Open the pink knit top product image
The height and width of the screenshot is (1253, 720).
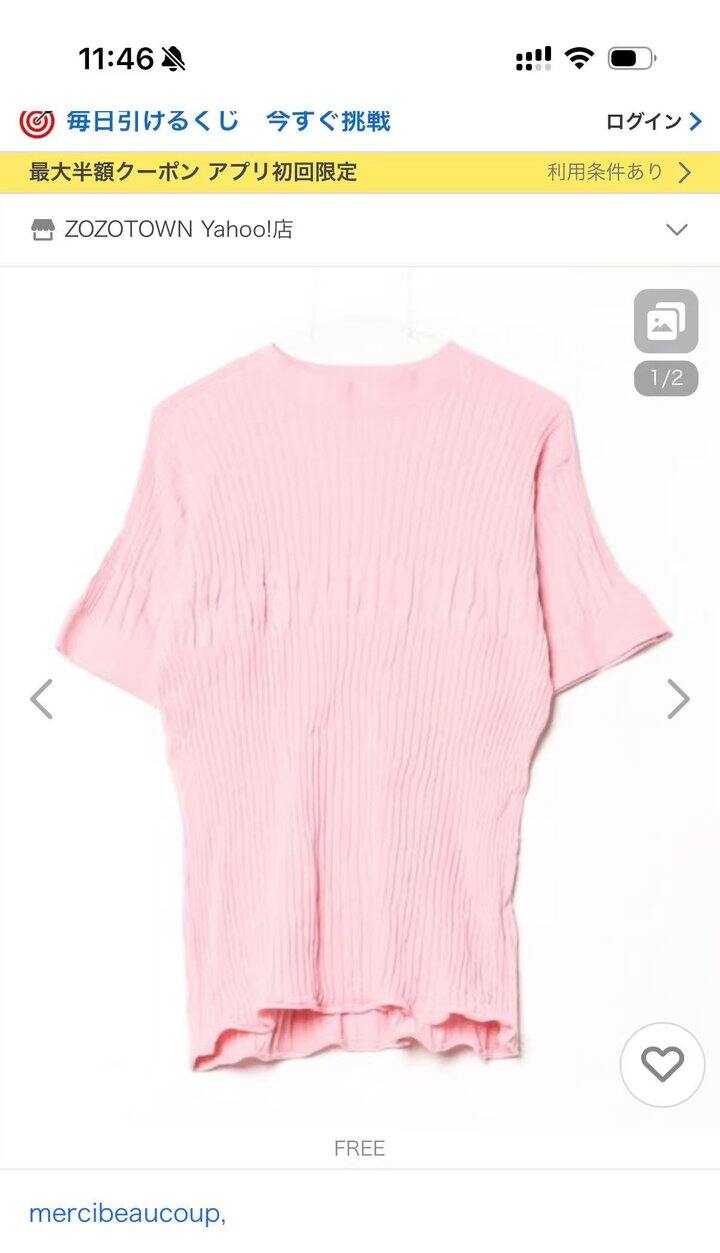[360, 700]
